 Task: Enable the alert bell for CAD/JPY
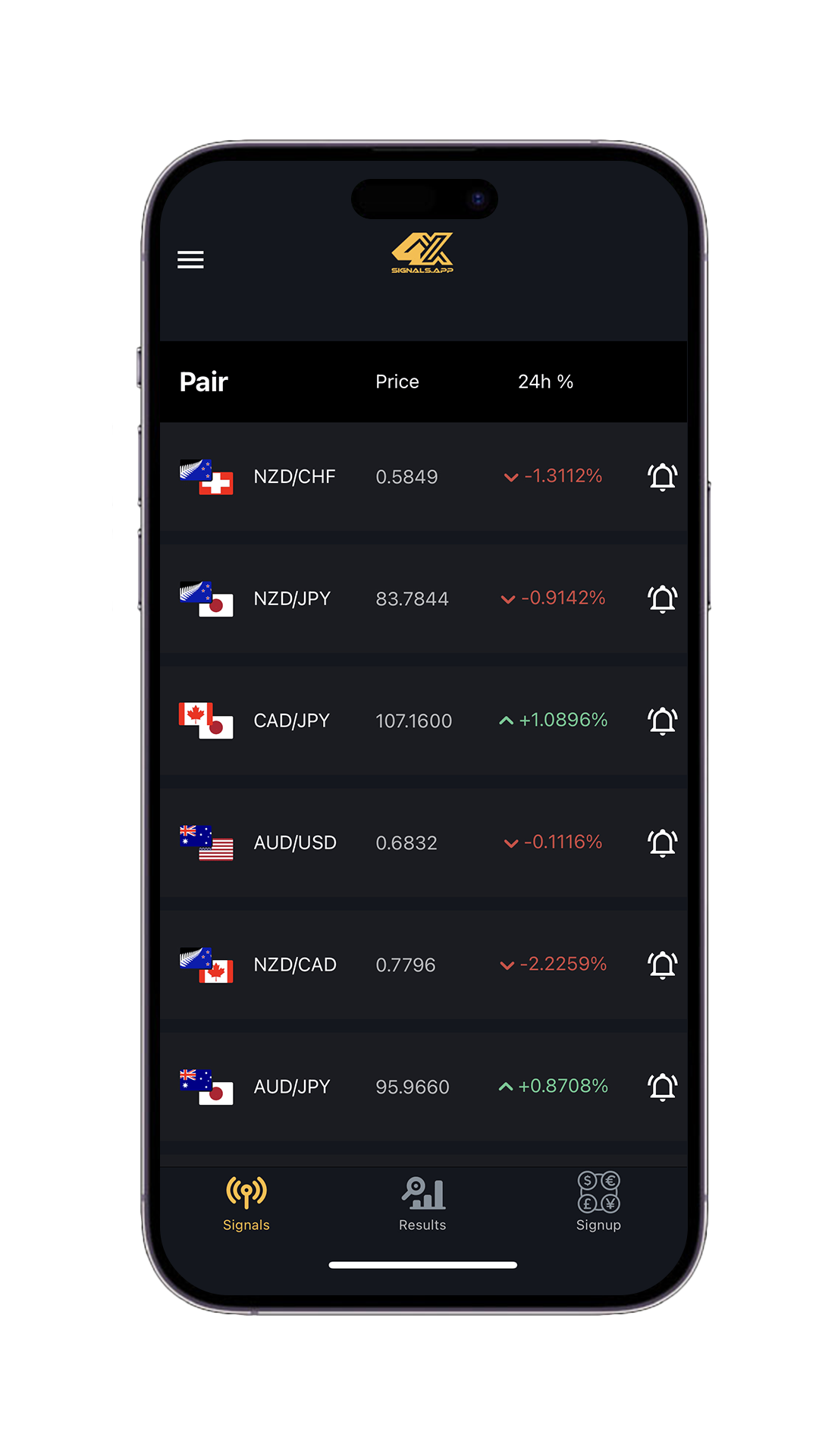click(662, 720)
